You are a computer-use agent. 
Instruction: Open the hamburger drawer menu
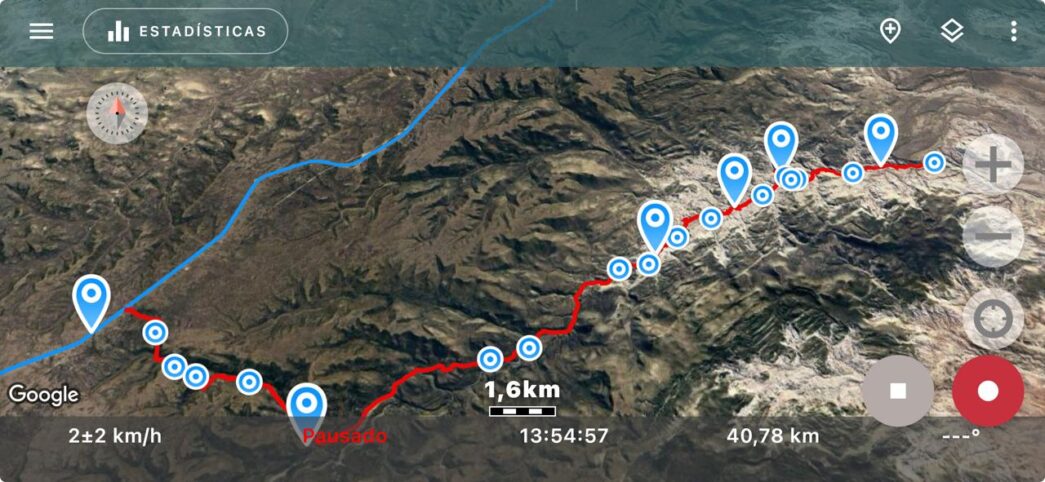[x=41, y=31]
